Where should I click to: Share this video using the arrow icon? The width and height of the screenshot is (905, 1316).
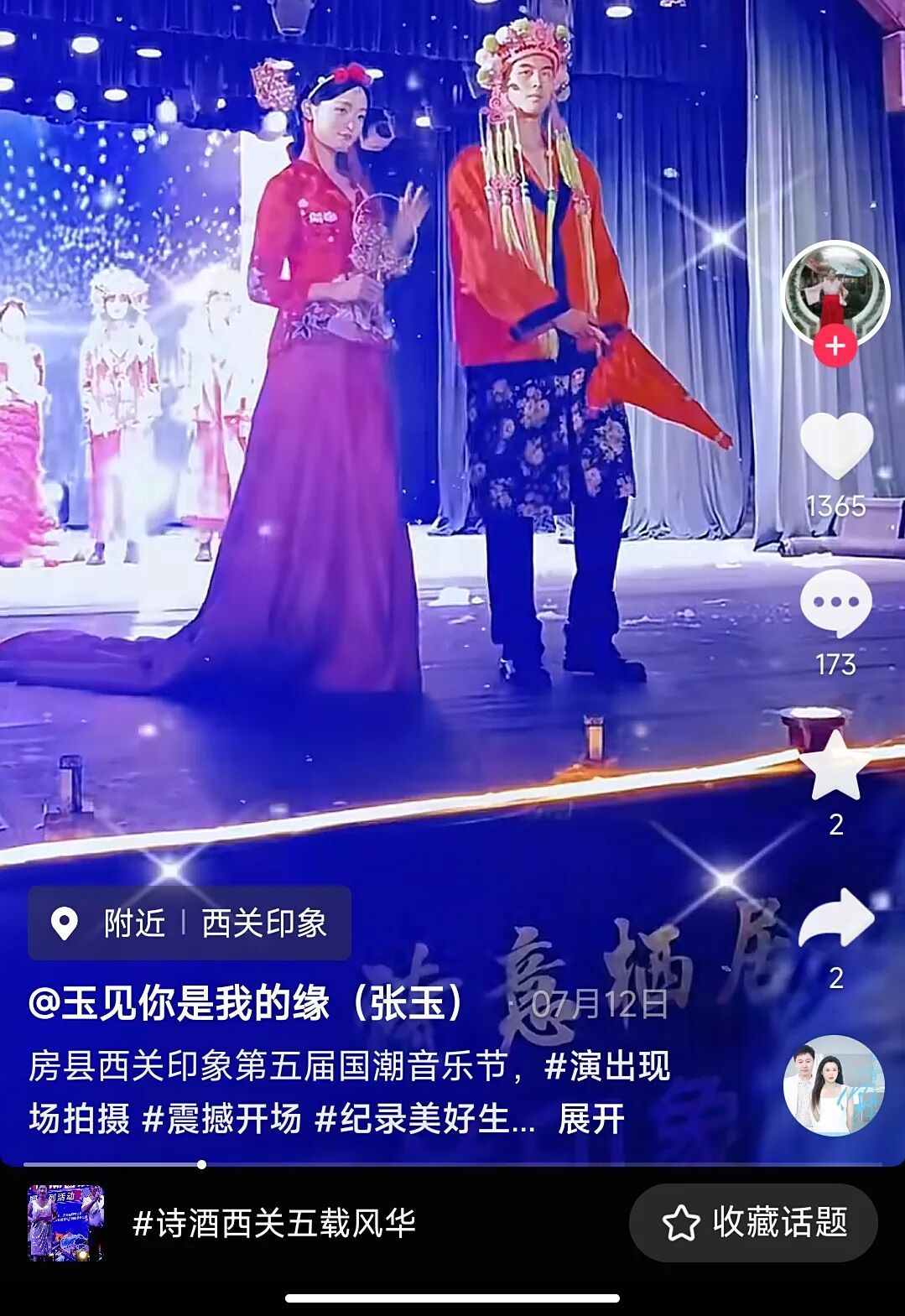(x=836, y=920)
